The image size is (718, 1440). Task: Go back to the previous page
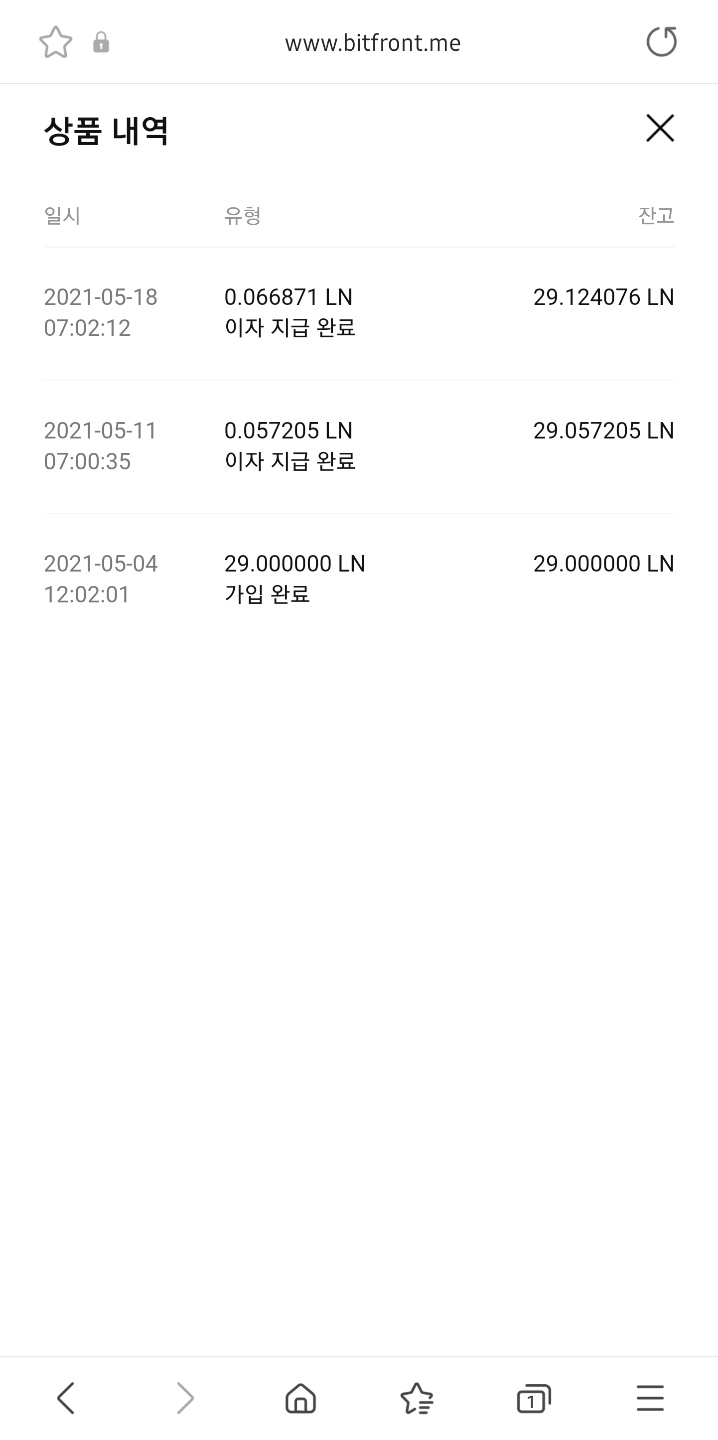[66, 1397]
